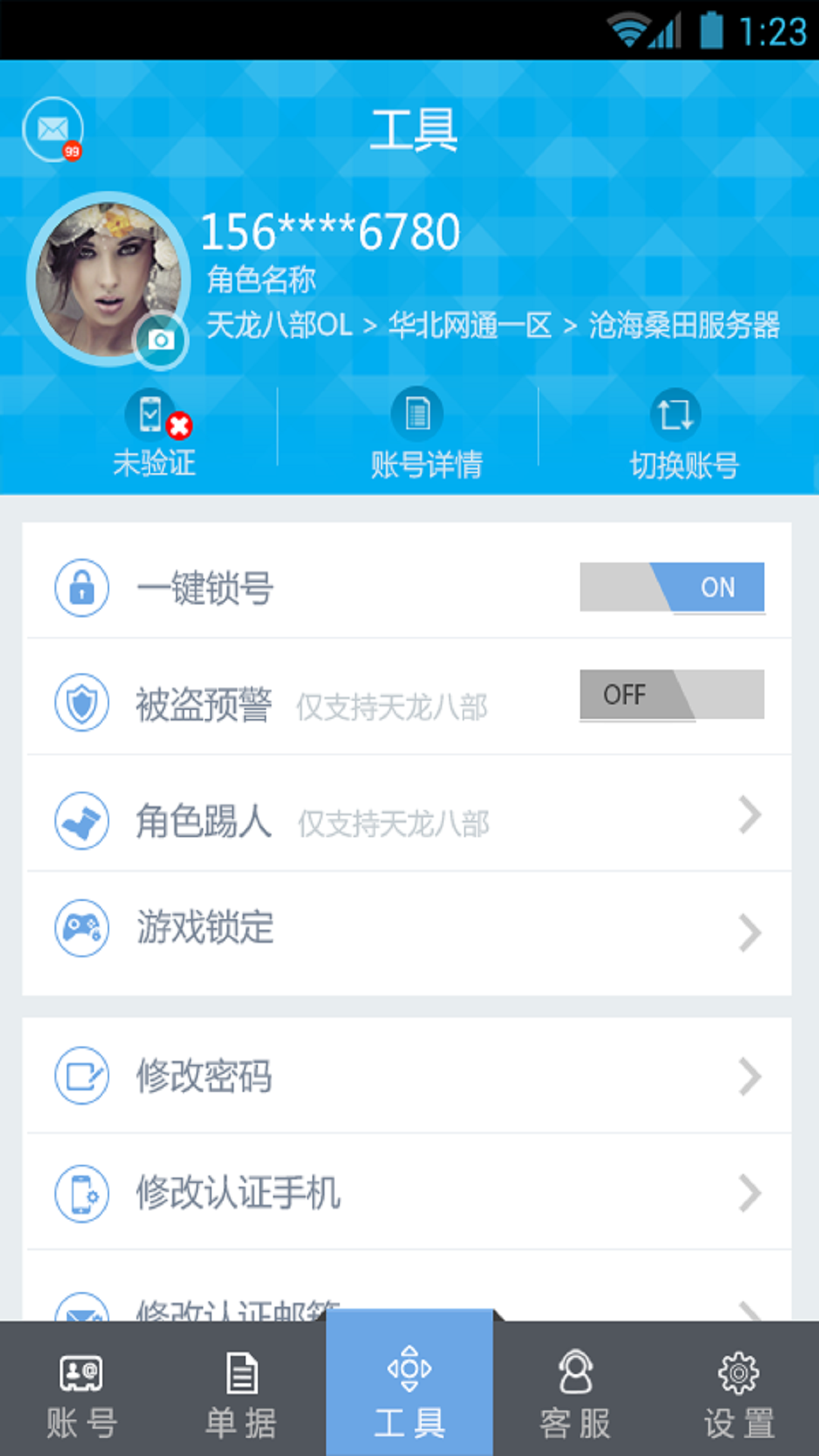
Task: Open 修改密码 to change password
Action: (409, 1077)
